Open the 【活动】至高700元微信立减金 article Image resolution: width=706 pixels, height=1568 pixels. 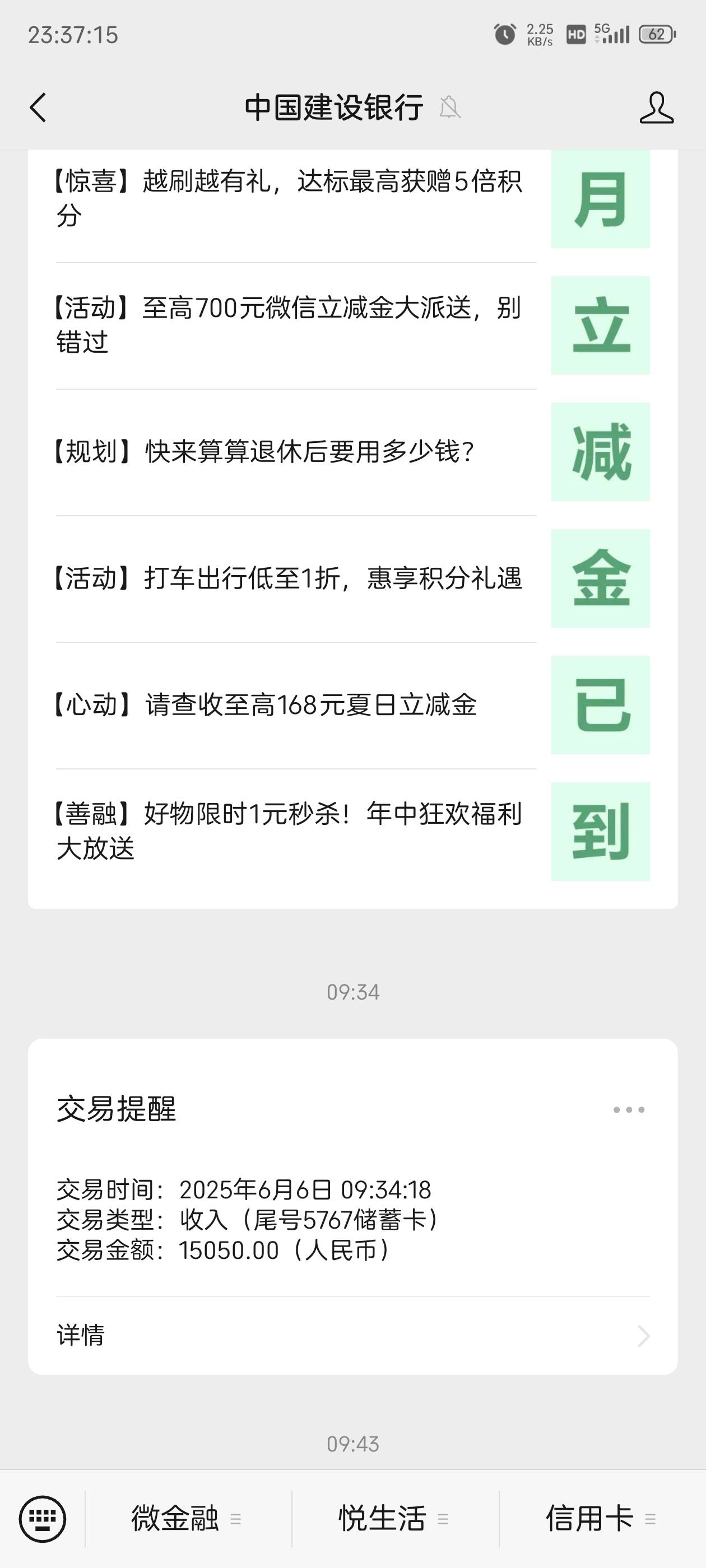pos(352,325)
